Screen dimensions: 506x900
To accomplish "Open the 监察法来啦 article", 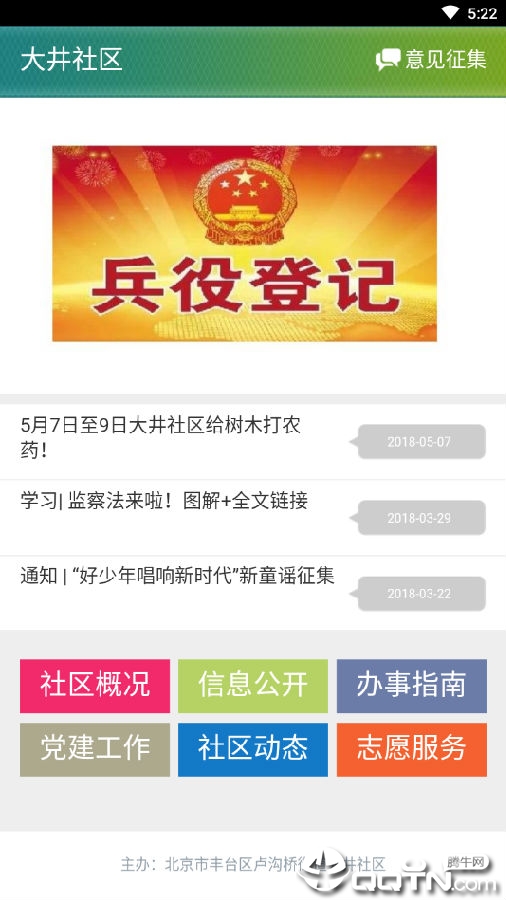I will pyautogui.click(x=253, y=518).
